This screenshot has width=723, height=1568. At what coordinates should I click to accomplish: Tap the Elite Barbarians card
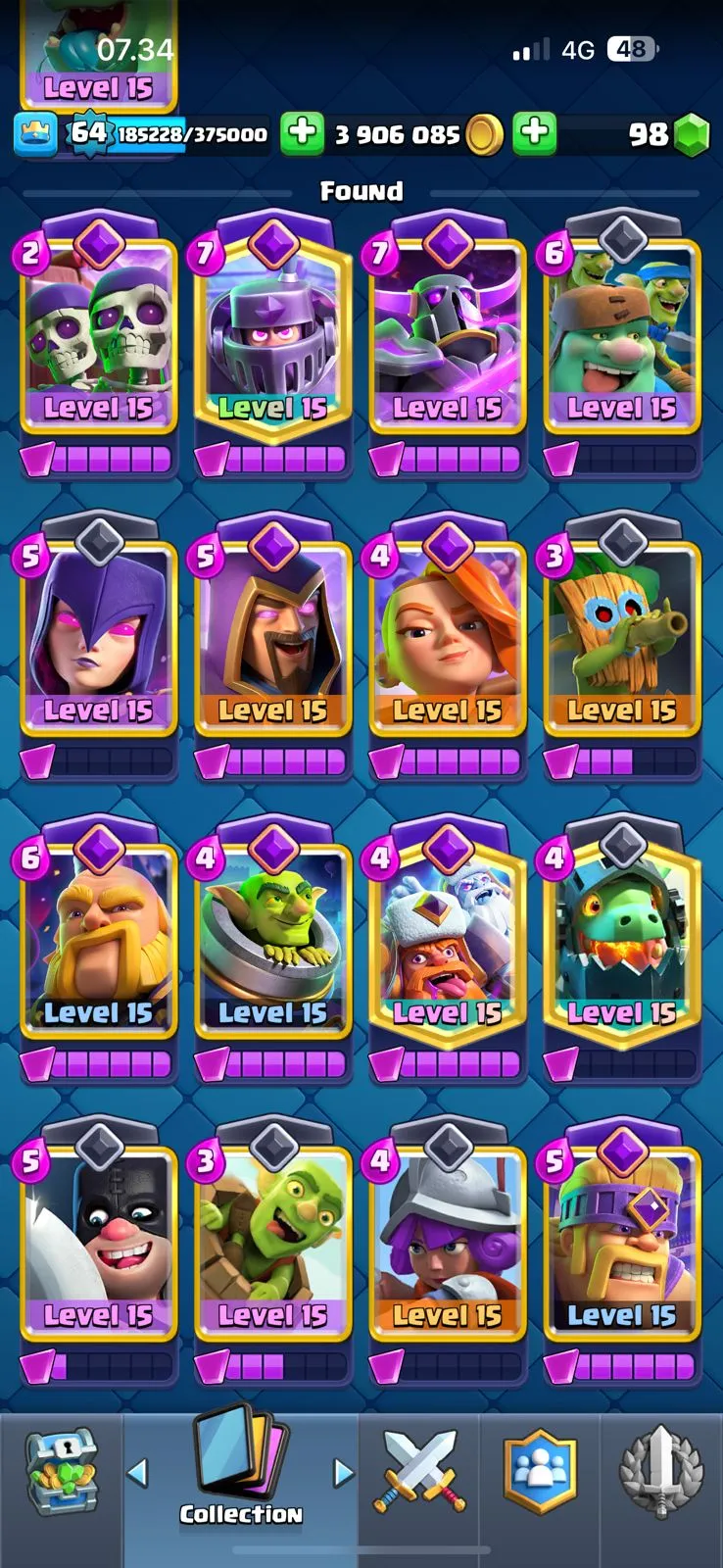click(x=621, y=1245)
